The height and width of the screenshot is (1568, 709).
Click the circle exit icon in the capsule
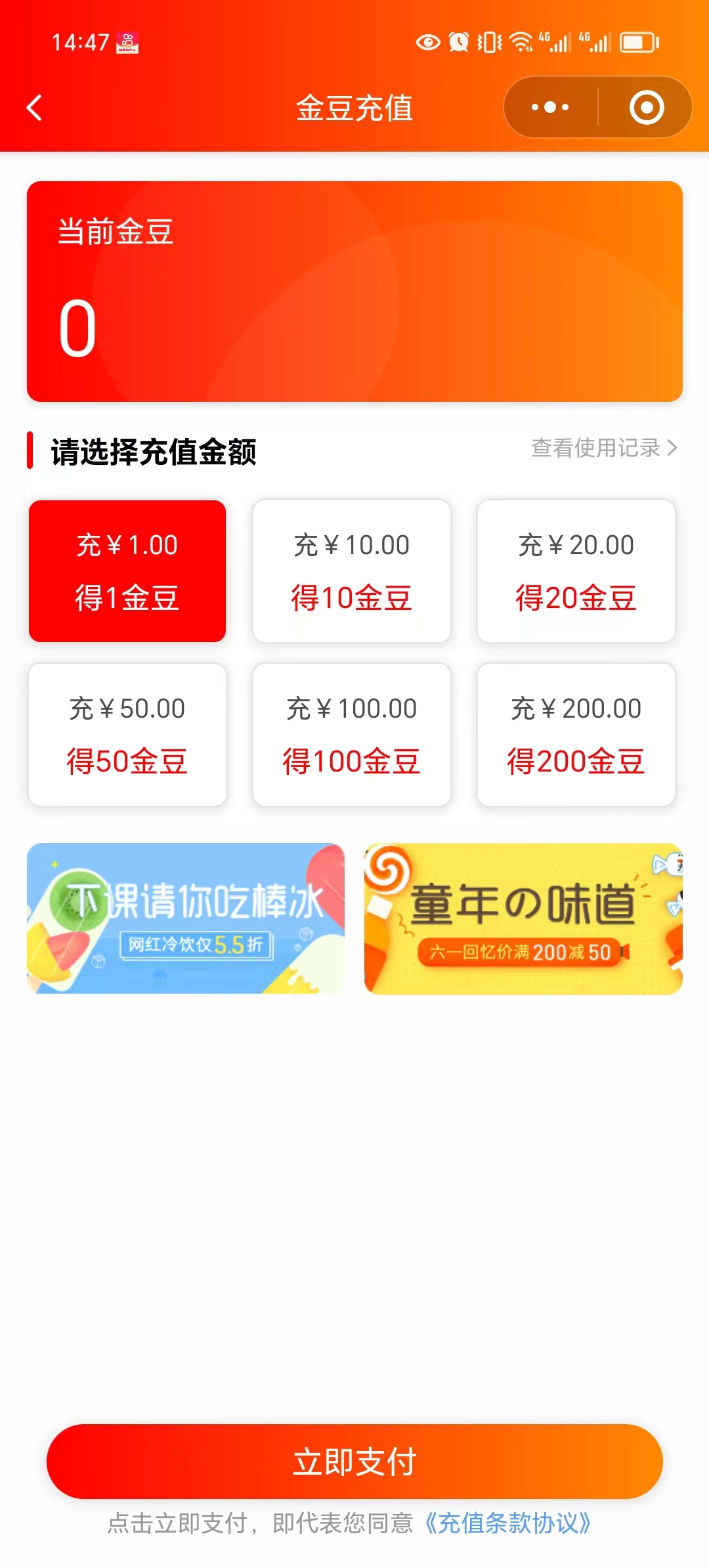[646, 107]
